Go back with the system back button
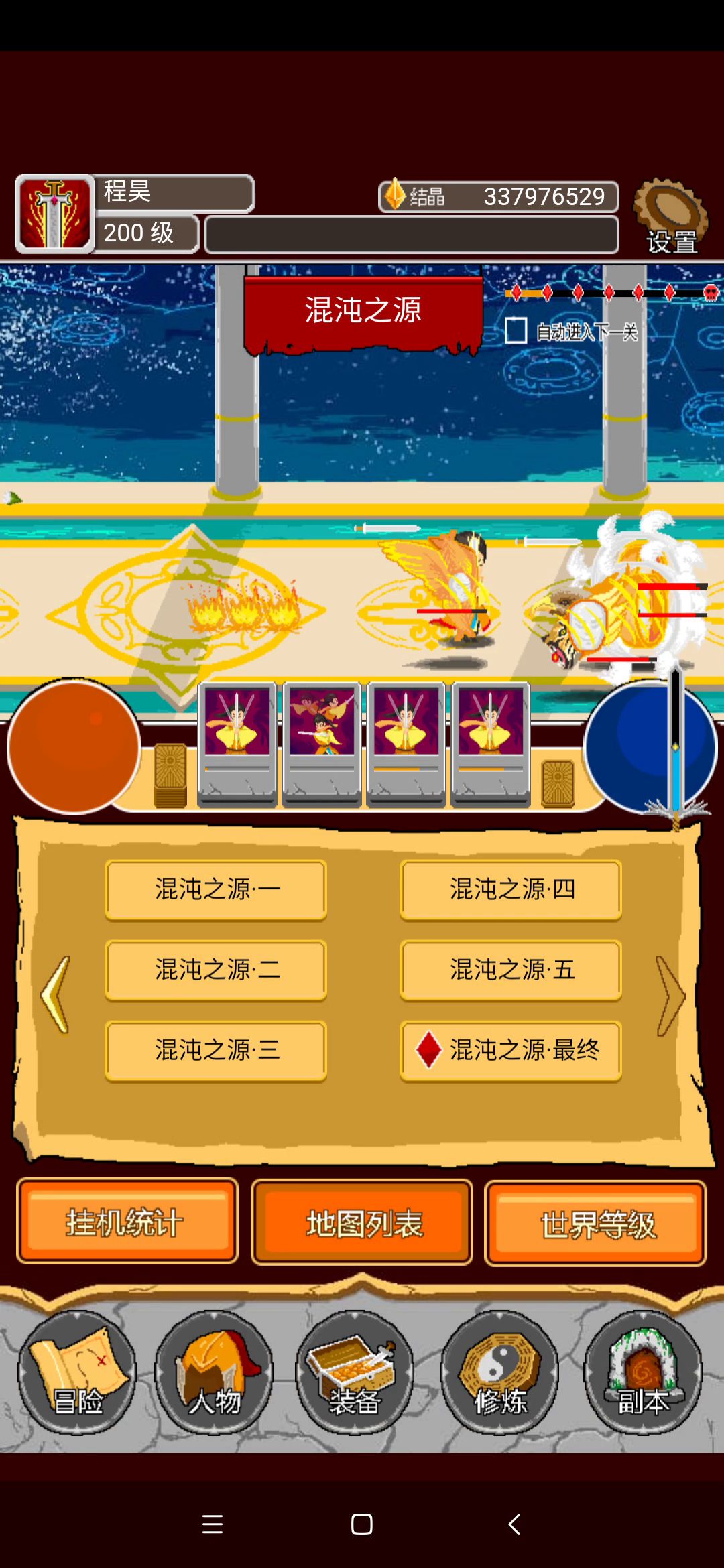 514,1524
